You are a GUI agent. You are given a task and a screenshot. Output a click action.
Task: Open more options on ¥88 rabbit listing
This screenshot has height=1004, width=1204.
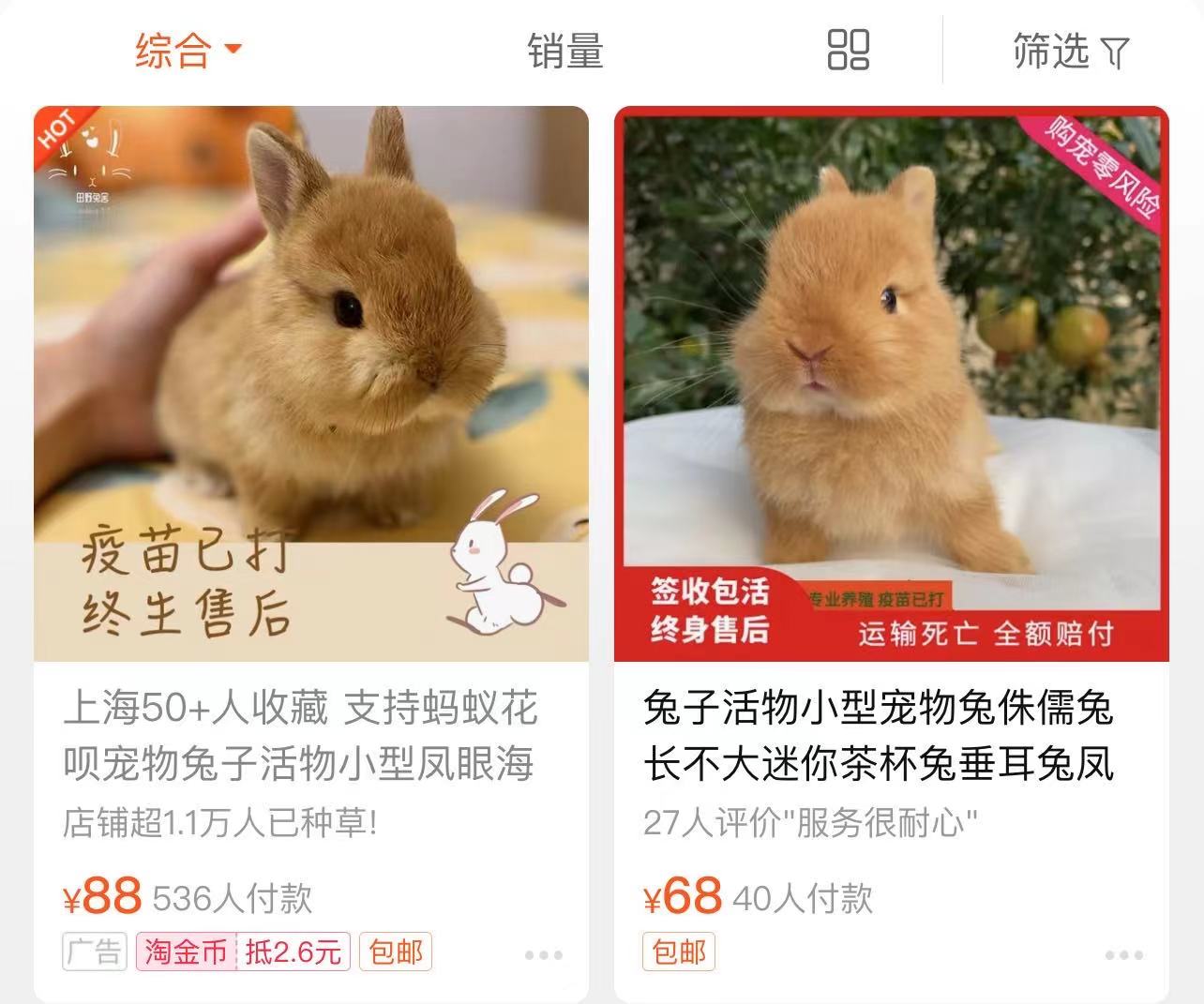543,954
